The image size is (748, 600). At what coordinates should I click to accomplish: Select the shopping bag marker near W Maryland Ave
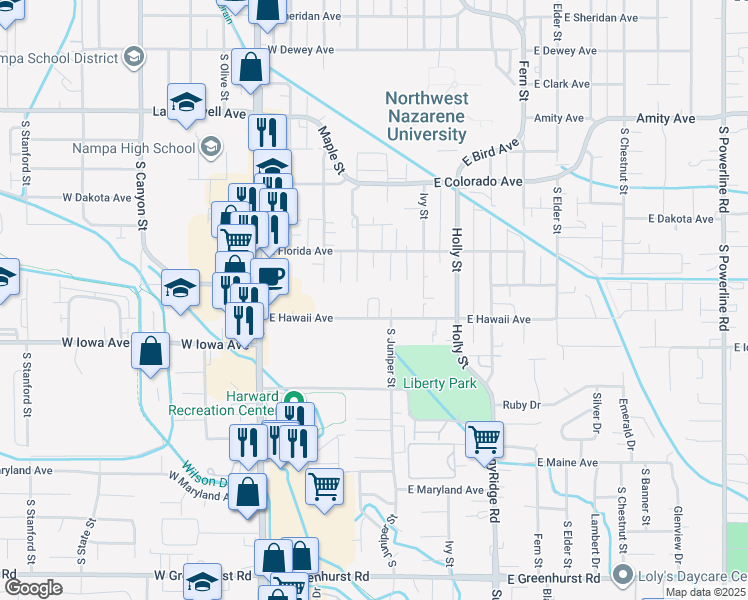[248, 493]
